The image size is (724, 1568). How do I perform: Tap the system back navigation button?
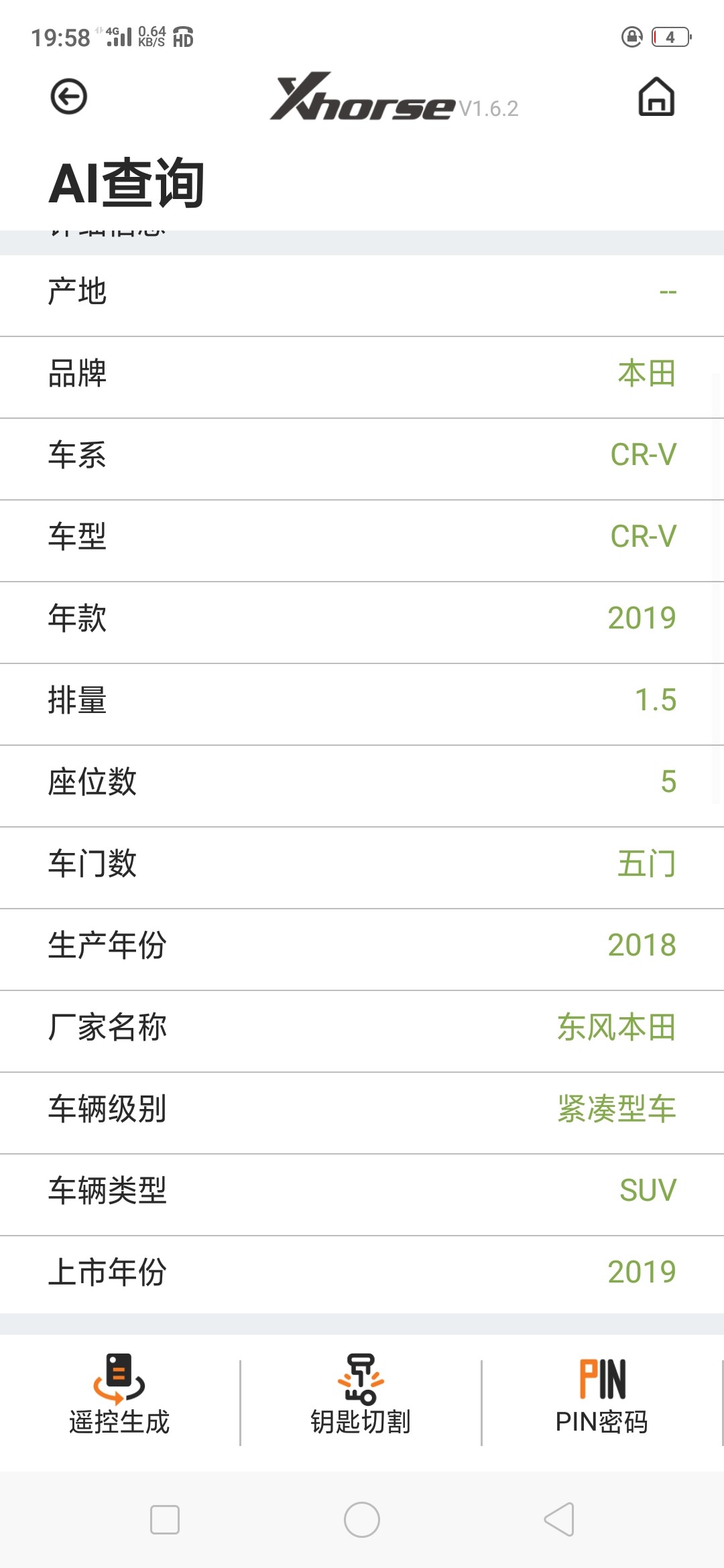click(x=559, y=1519)
